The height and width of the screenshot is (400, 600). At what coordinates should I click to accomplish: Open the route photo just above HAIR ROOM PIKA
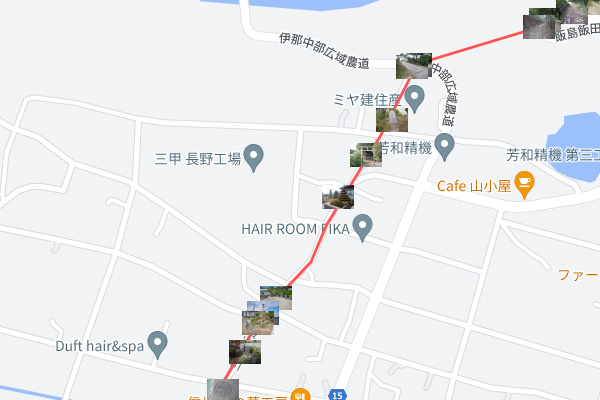pyautogui.click(x=338, y=197)
